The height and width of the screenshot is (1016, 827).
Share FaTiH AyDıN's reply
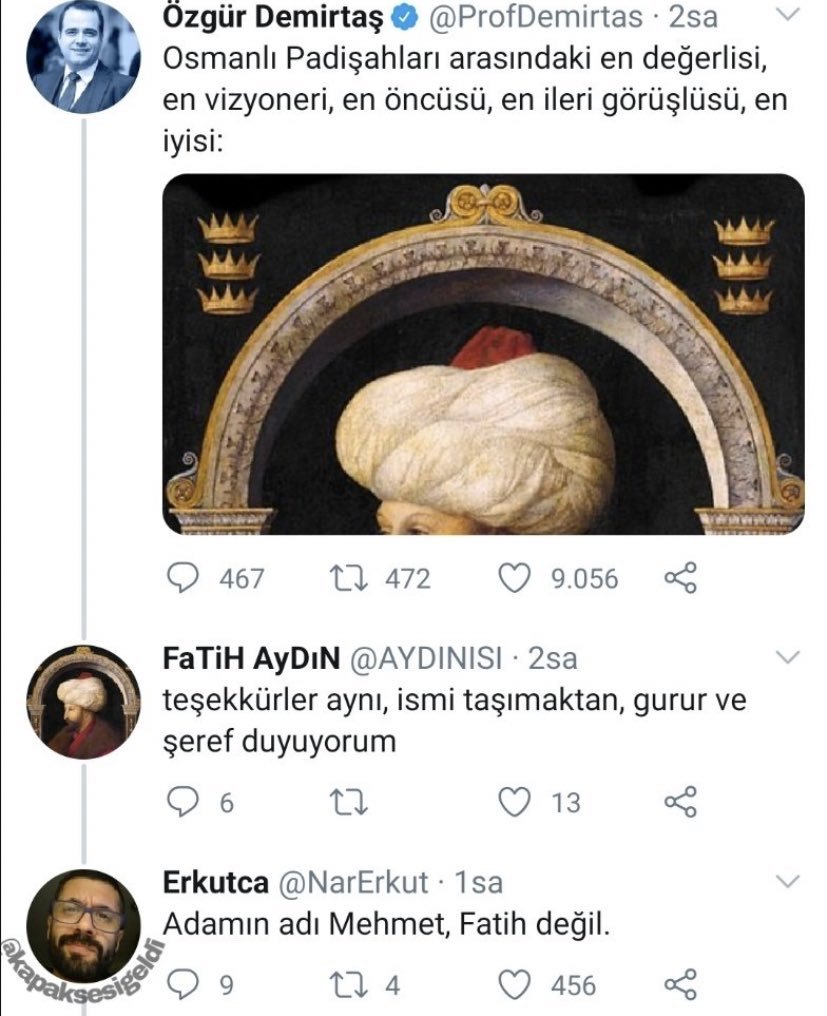680,801
